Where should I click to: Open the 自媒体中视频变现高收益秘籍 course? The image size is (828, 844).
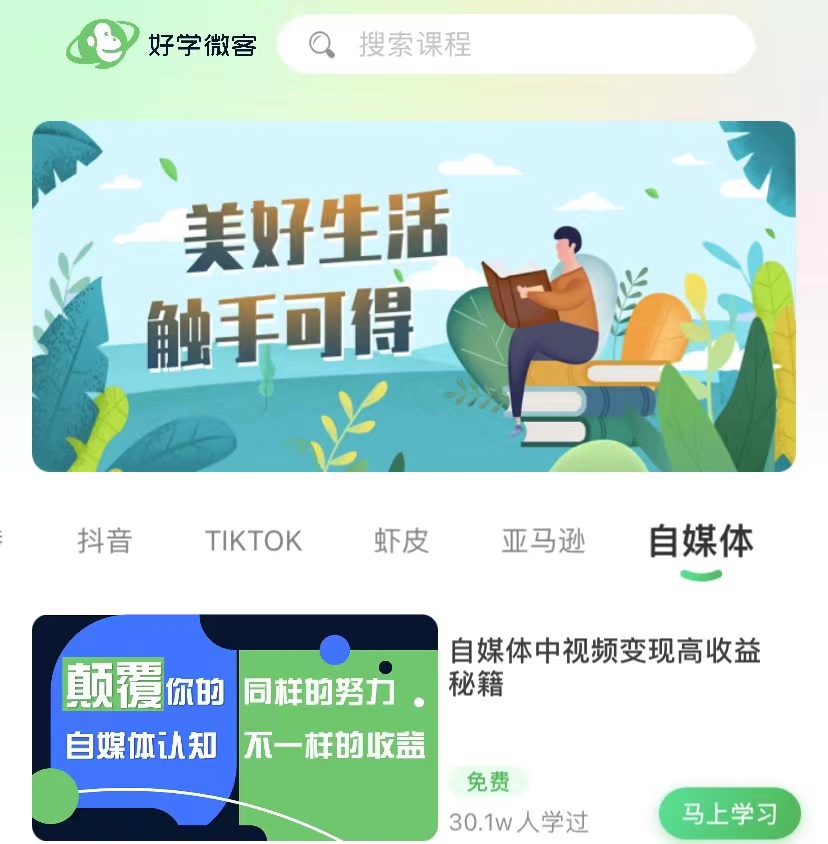point(605,668)
